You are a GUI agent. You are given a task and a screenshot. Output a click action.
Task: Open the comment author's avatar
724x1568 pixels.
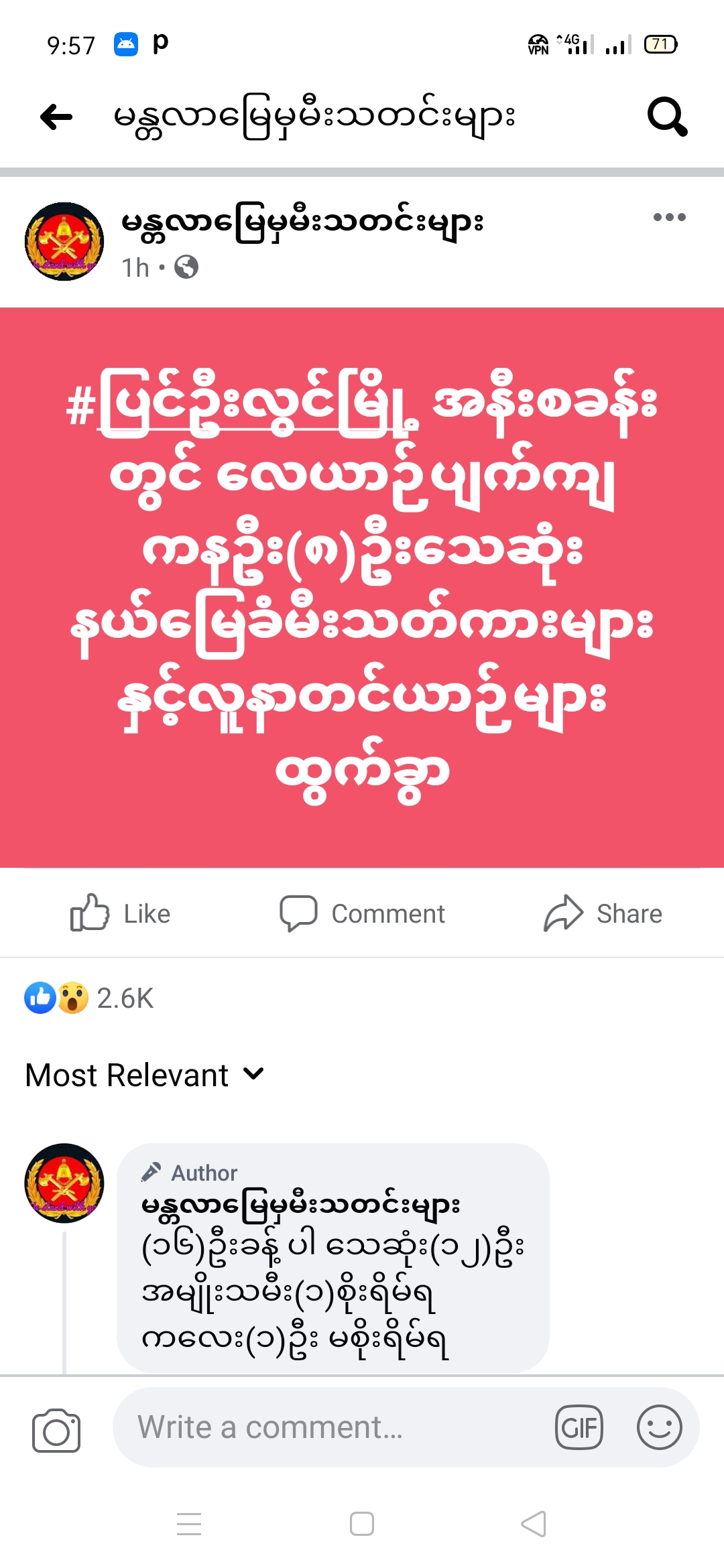pyautogui.click(x=64, y=1183)
